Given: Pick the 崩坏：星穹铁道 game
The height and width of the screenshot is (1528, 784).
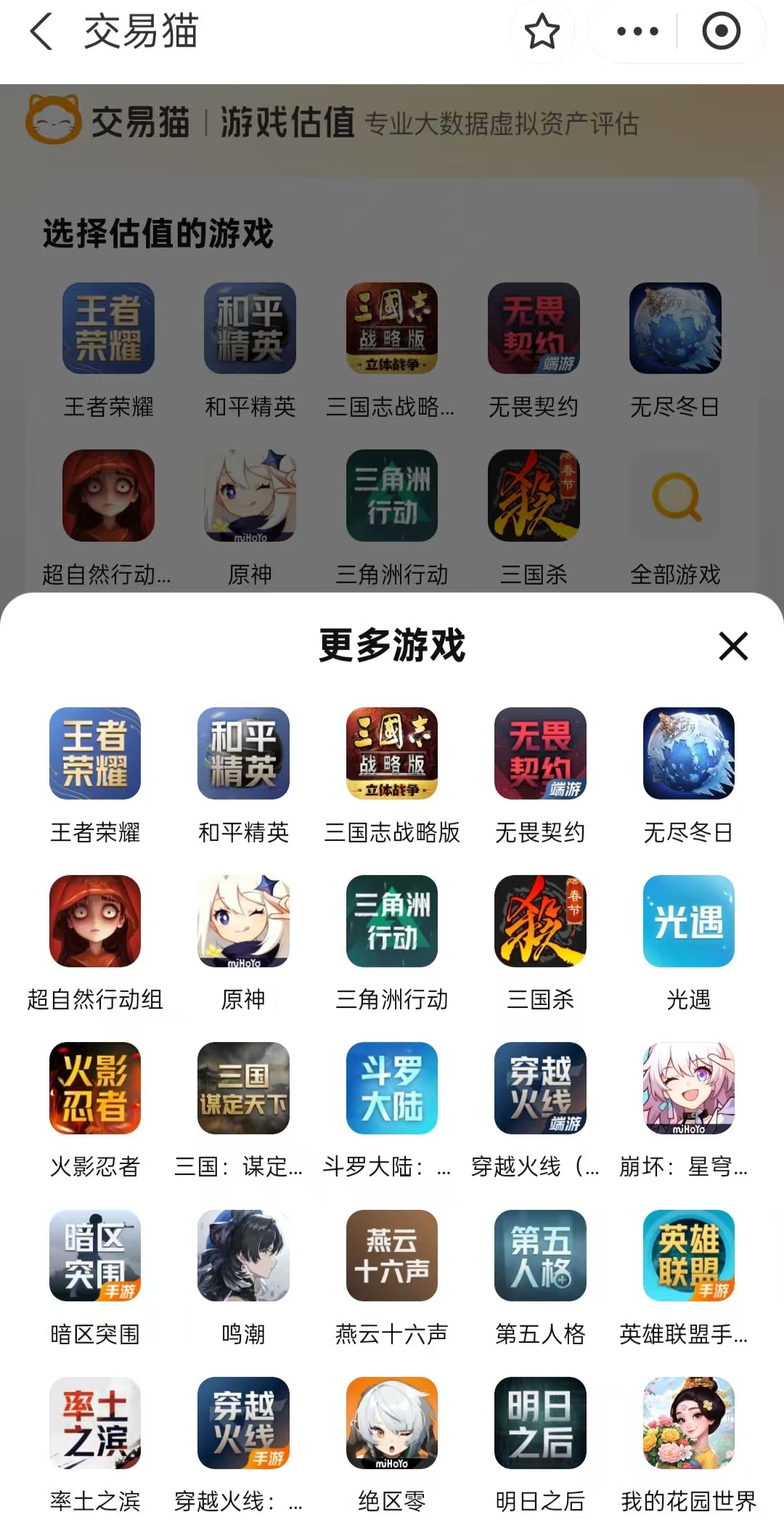Looking at the screenshot, I should click(688, 1088).
